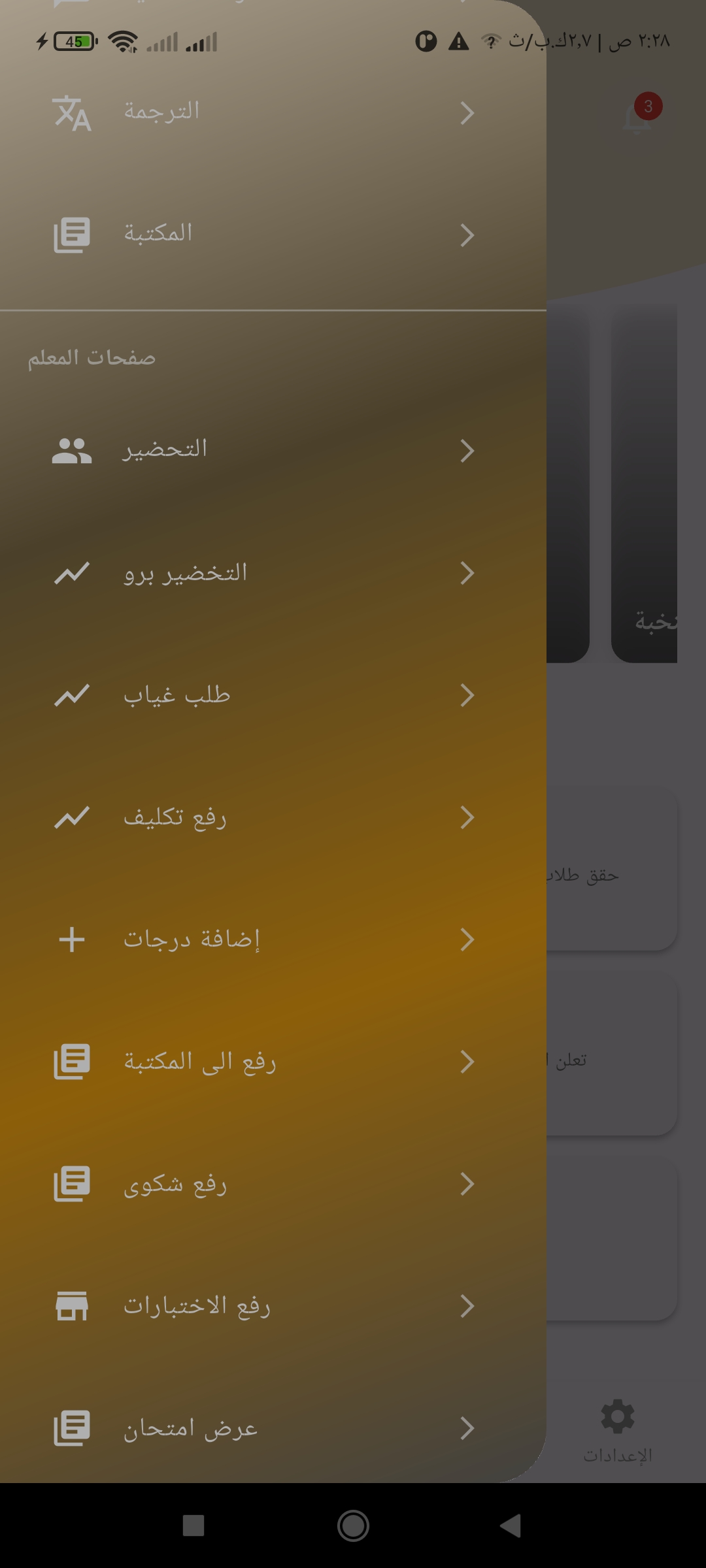This screenshot has width=706, height=1568.
Task: Open رفع شكوى complaint page
Action: pyautogui.click(x=261, y=1184)
